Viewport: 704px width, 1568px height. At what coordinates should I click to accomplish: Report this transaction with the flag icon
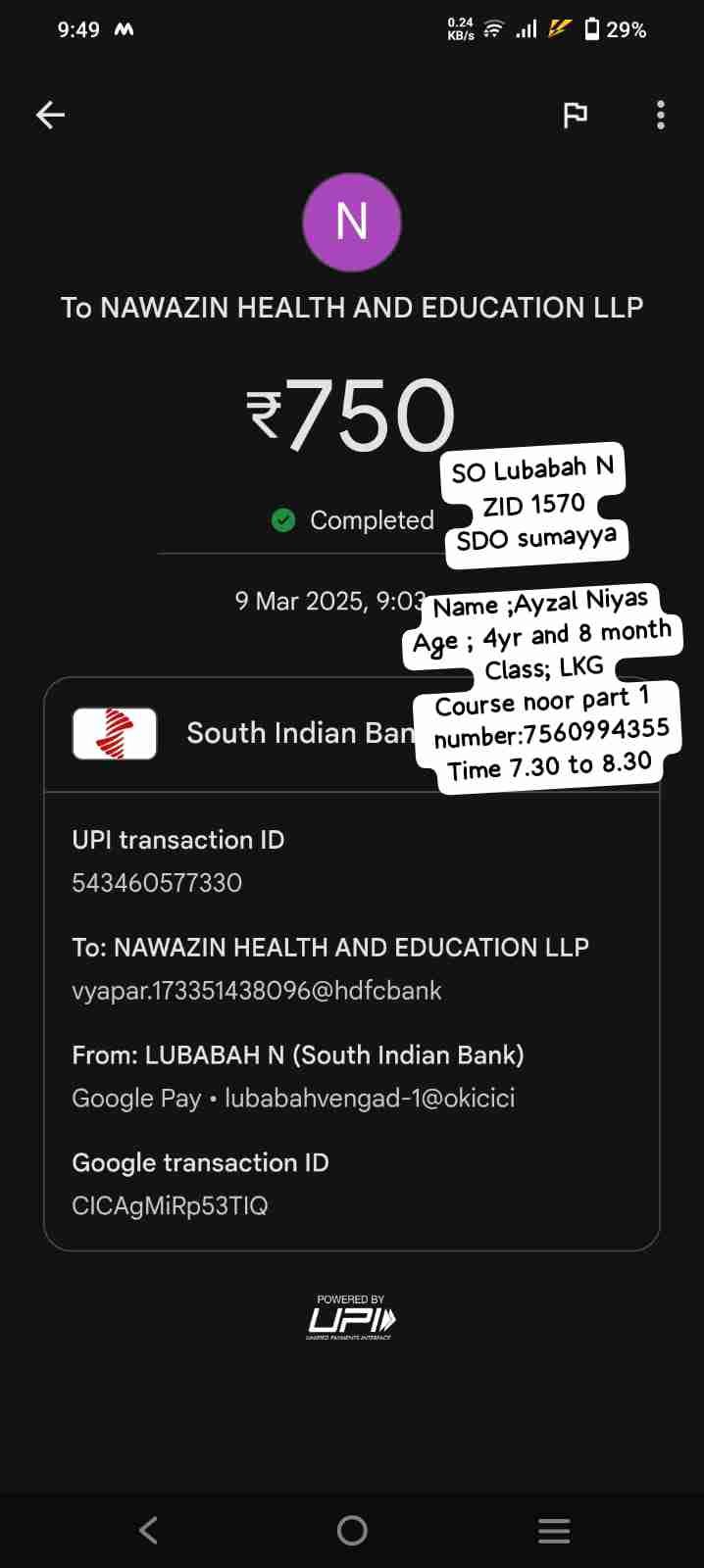(575, 116)
